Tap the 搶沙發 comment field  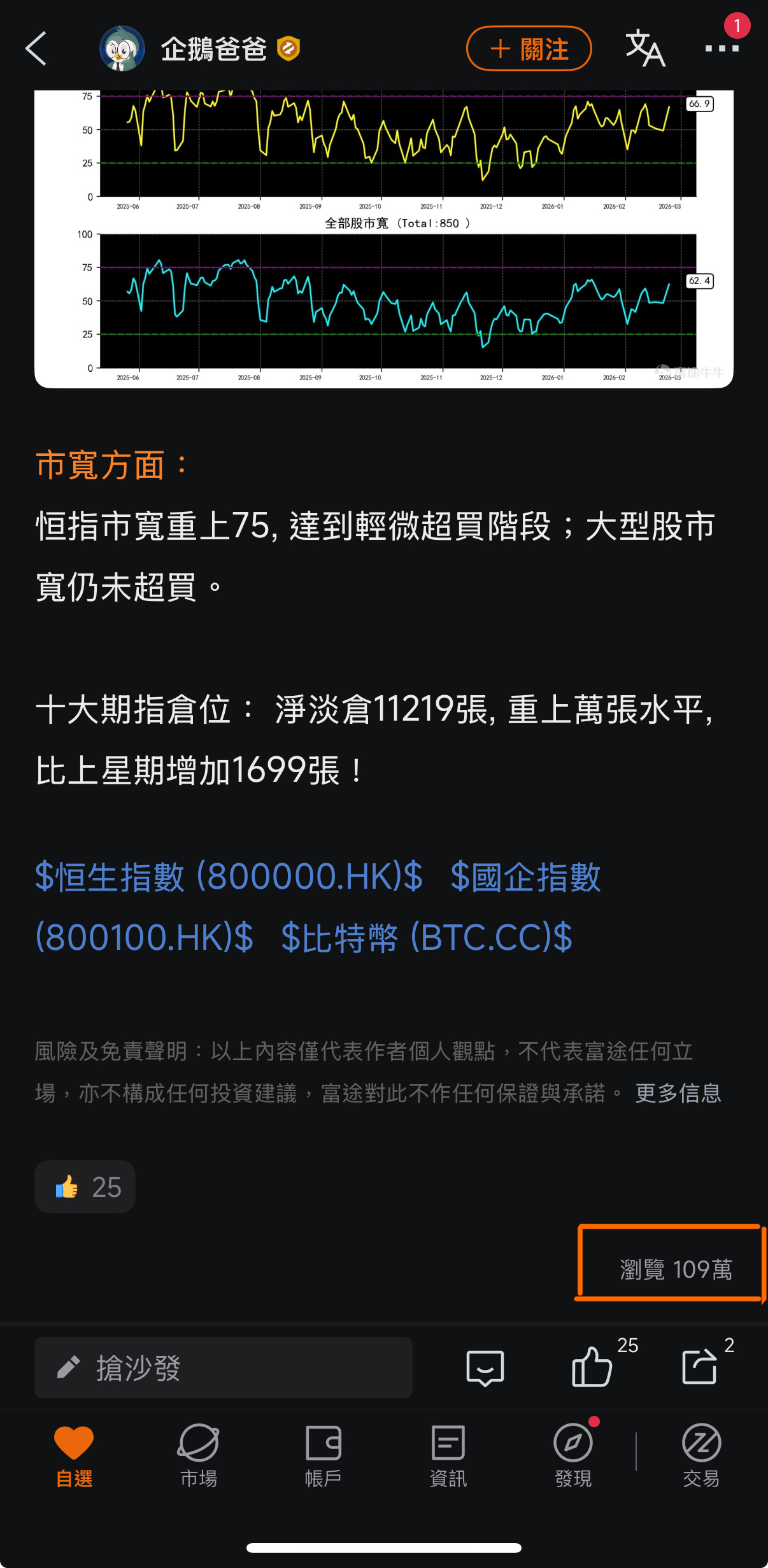pyautogui.click(x=223, y=1367)
